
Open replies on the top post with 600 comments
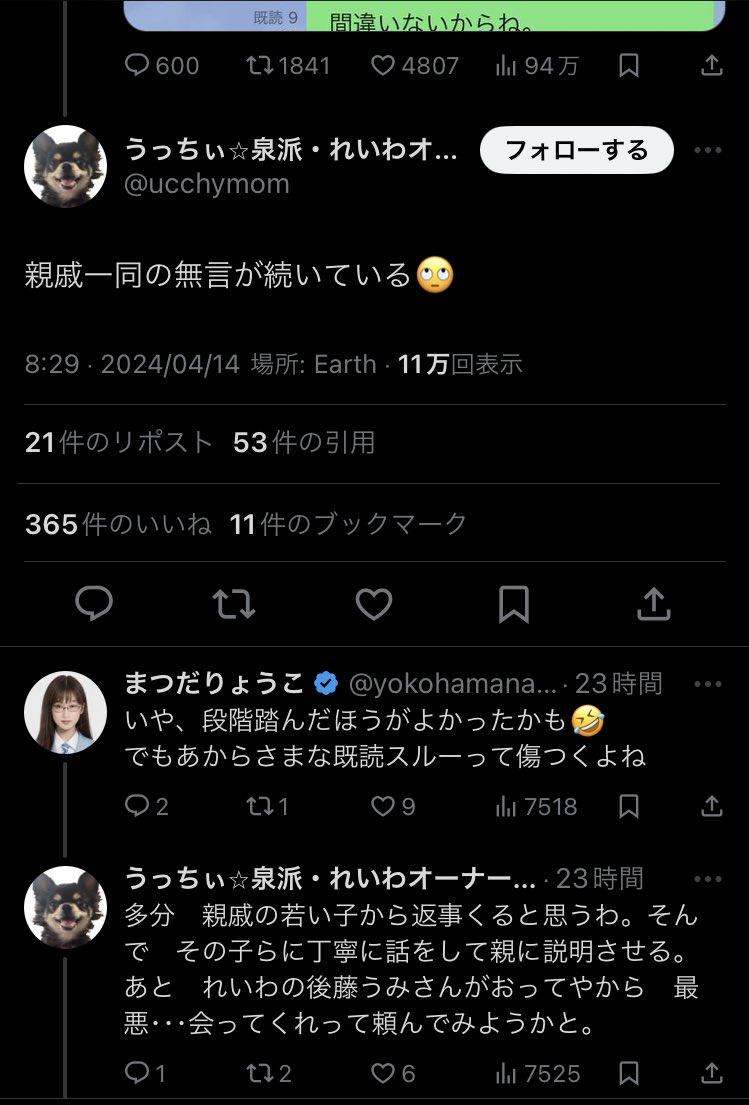[162, 66]
